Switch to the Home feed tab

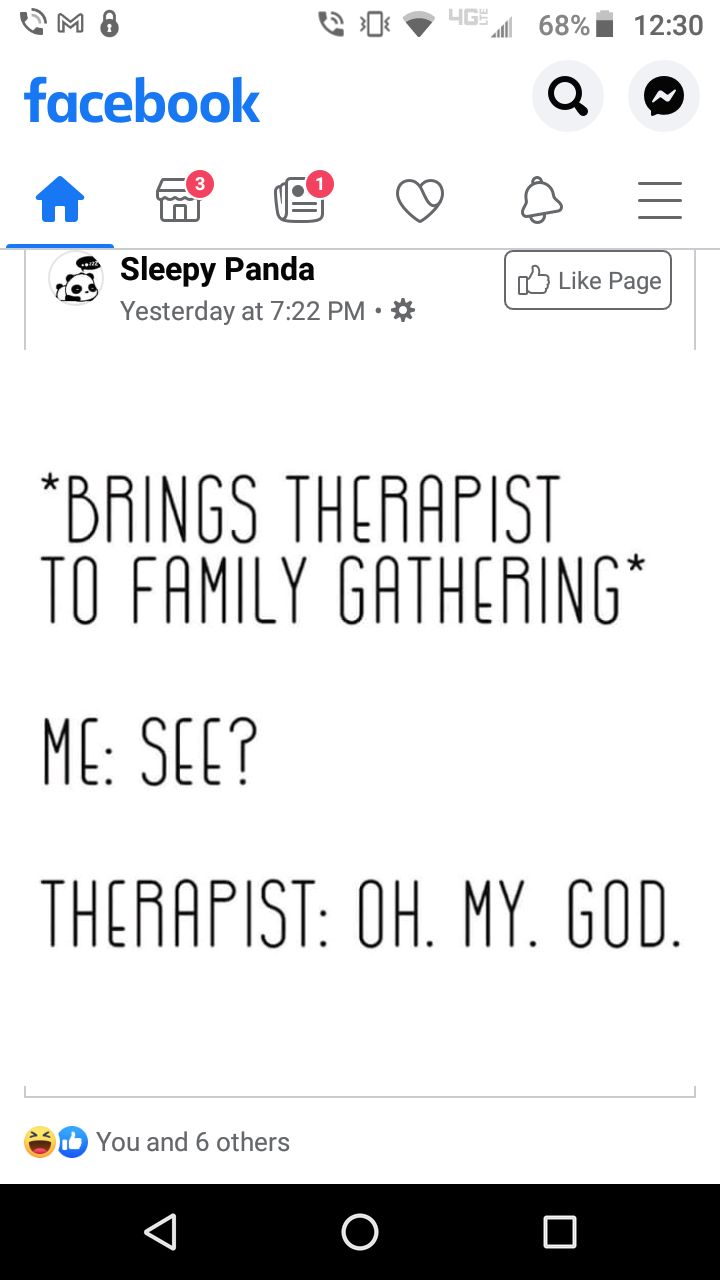coord(60,200)
